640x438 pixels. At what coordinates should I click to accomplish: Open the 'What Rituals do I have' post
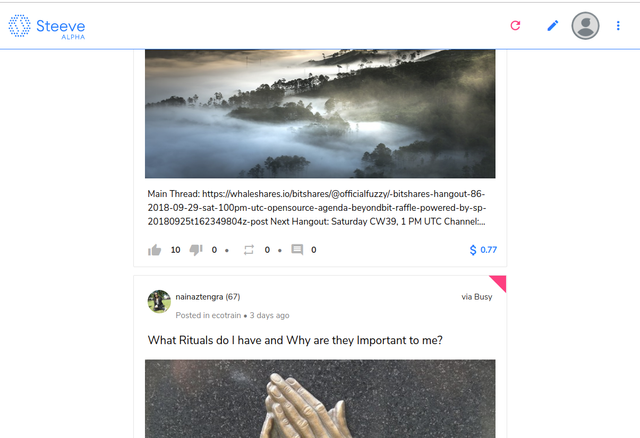pyautogui.click(x=295, y=340)
